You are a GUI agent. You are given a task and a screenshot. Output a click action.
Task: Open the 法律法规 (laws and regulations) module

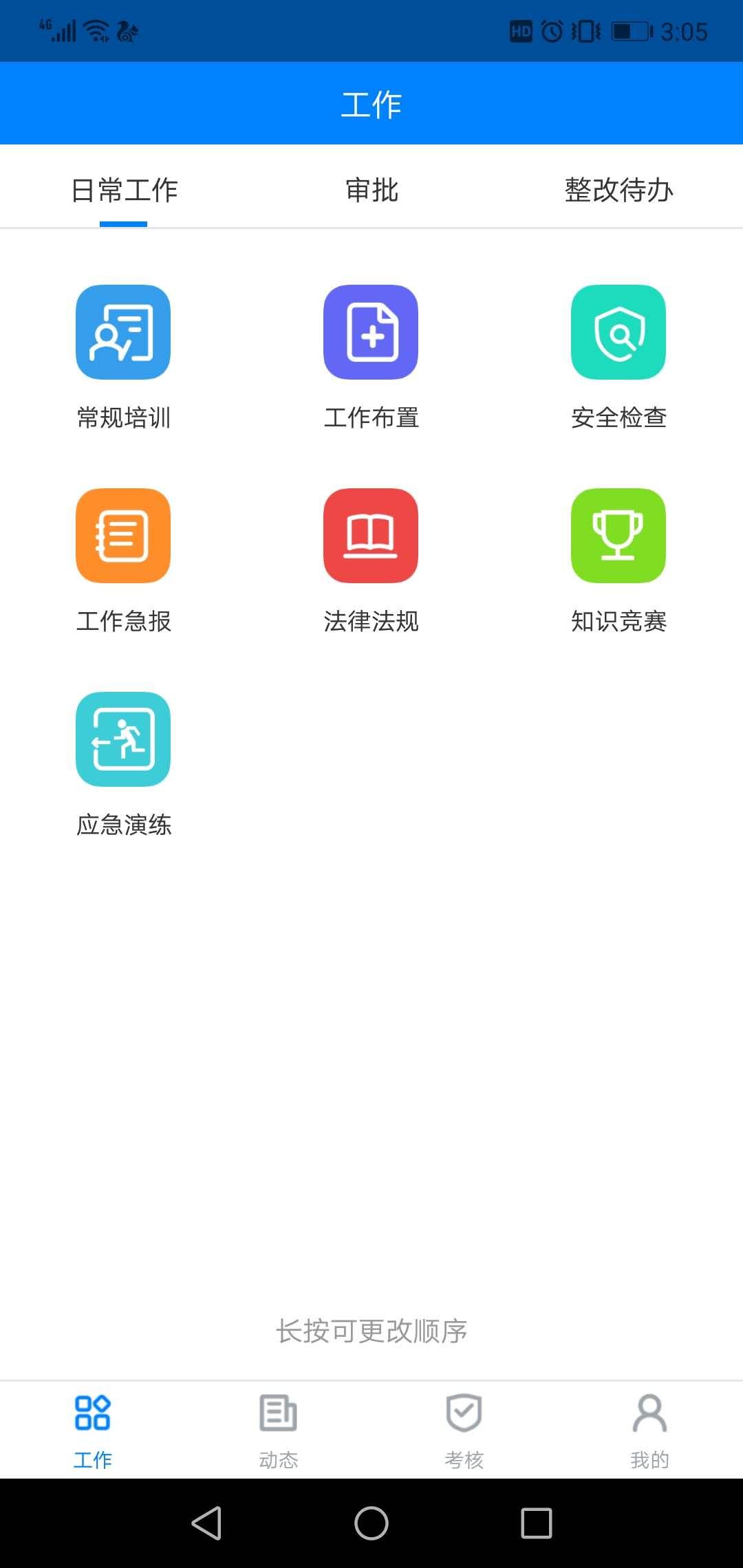coord(371,537)
